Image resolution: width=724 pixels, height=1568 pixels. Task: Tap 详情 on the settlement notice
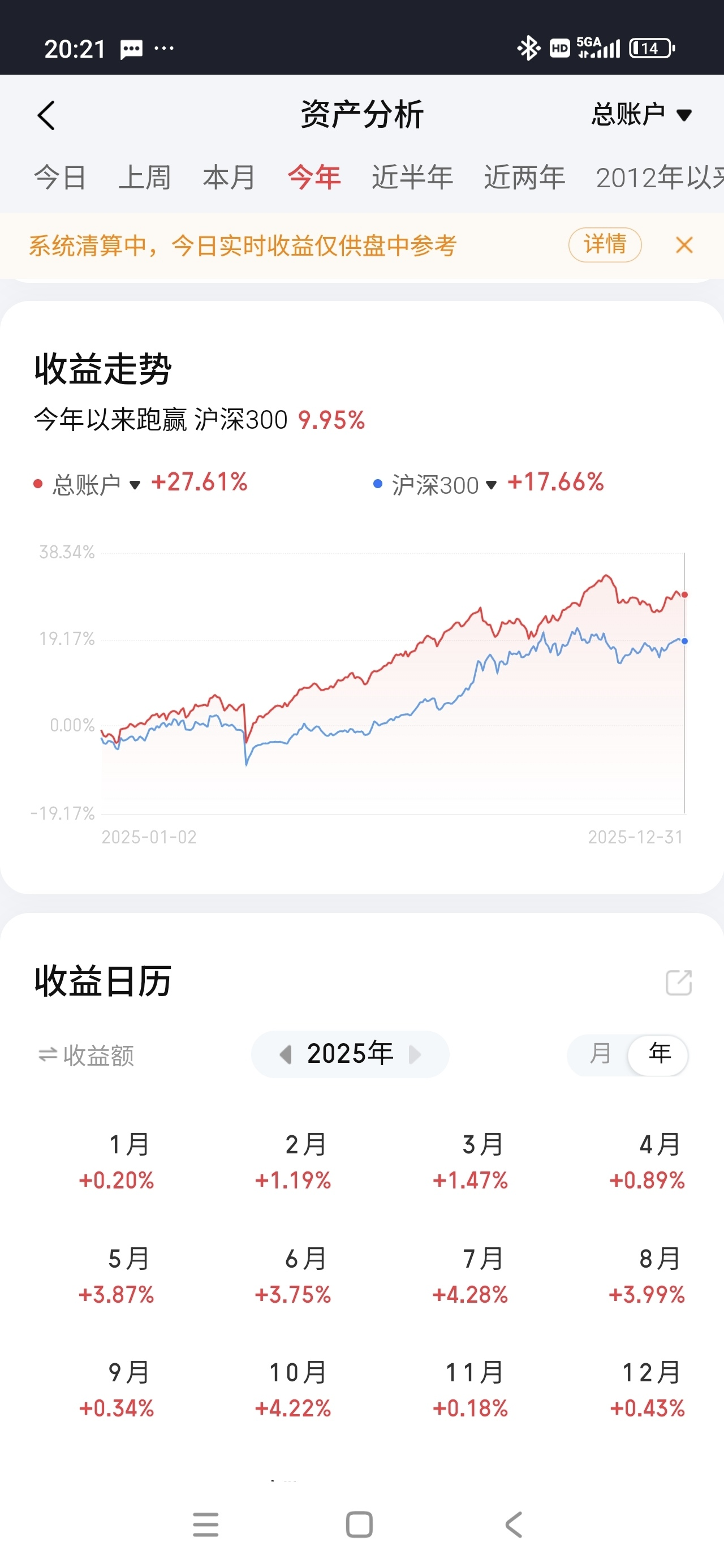605,245
